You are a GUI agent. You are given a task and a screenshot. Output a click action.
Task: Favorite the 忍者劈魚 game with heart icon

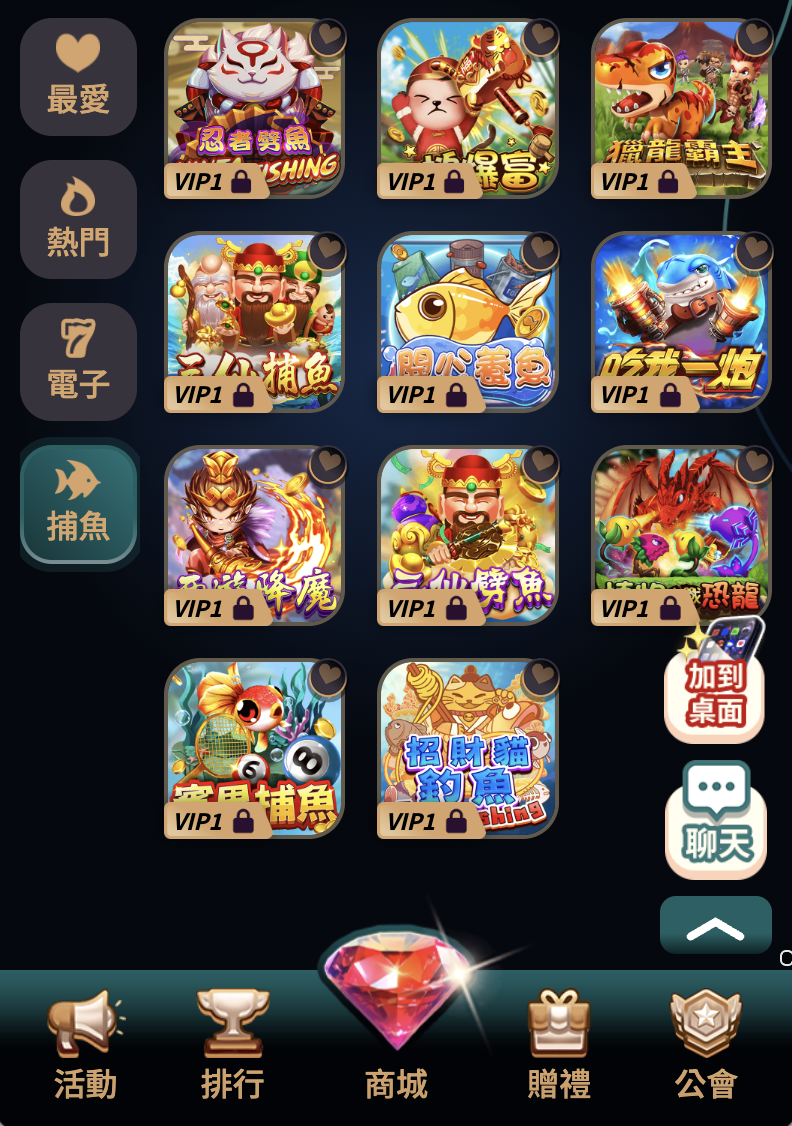[x=327, y=37]
